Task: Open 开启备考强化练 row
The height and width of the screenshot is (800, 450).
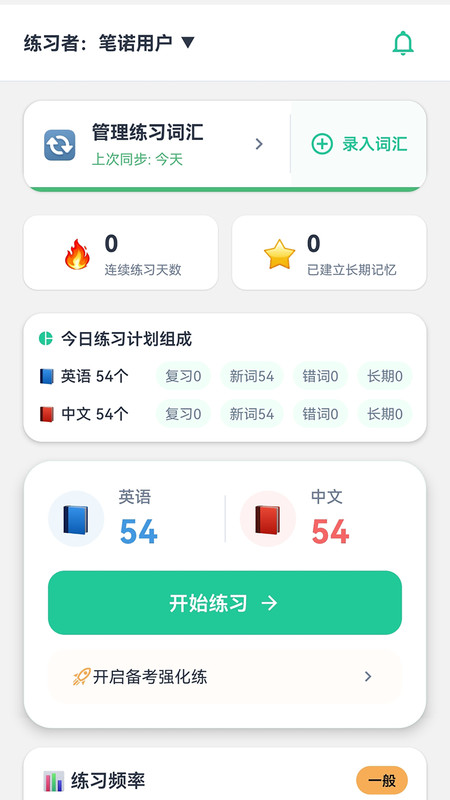Action: pos(225,677)
